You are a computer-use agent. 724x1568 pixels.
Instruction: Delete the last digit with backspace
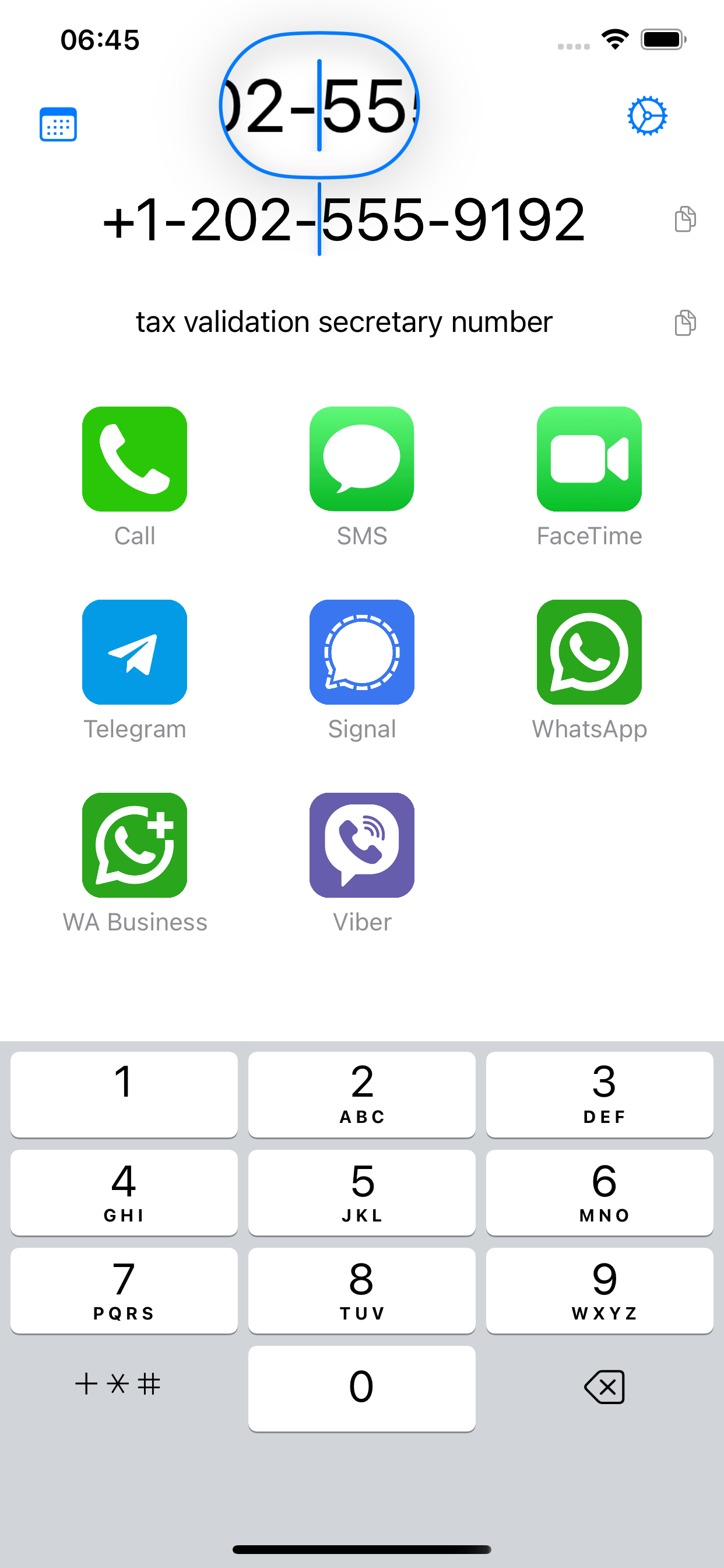pyautogui.click(x=603, y=1387)
